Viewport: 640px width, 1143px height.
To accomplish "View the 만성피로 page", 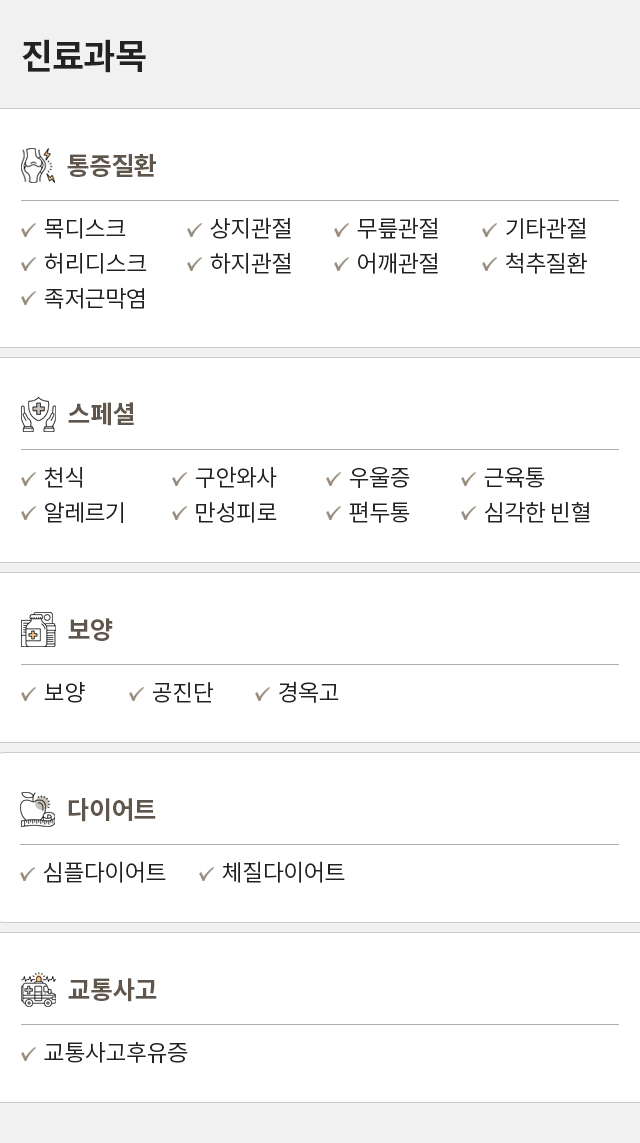I will coord(235,512).
